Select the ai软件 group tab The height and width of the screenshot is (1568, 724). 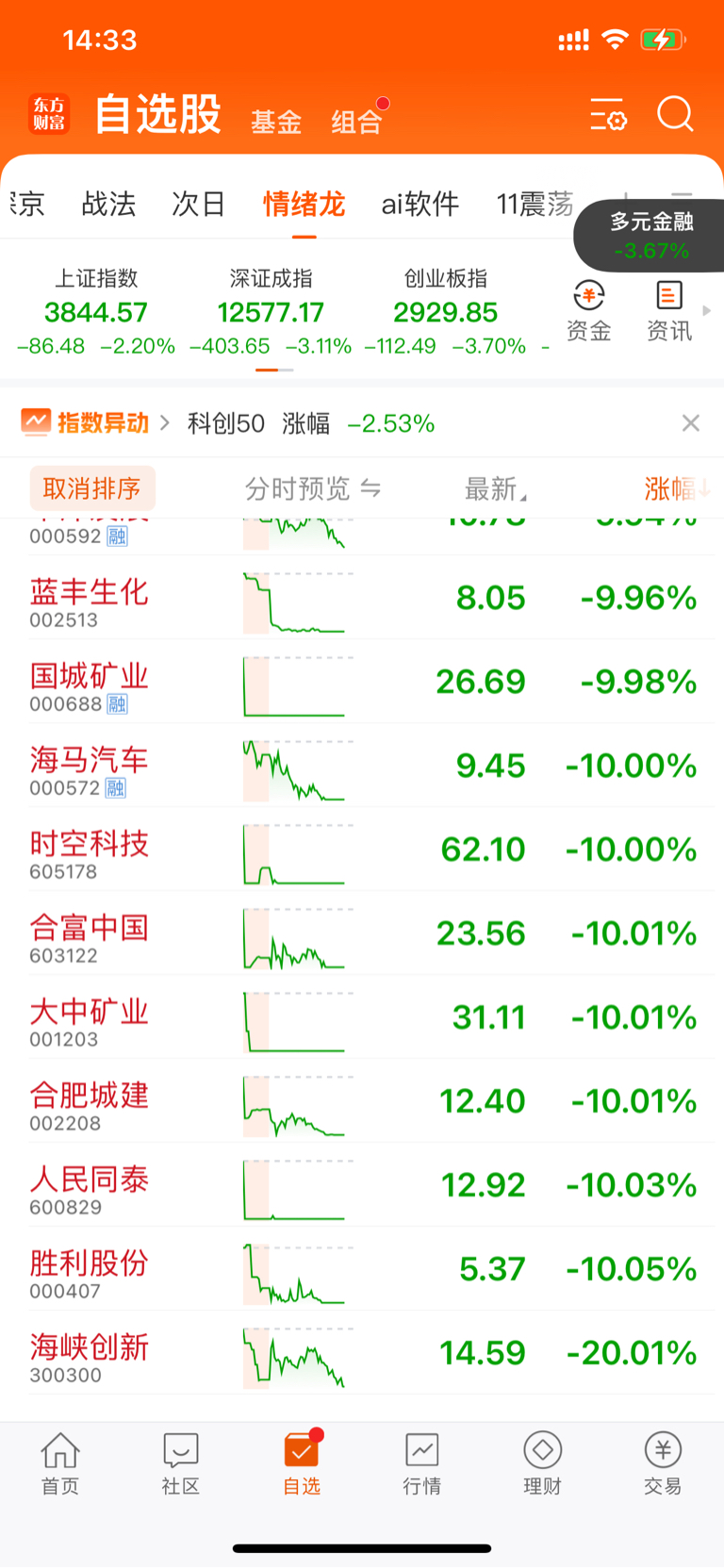coord(420,204)
